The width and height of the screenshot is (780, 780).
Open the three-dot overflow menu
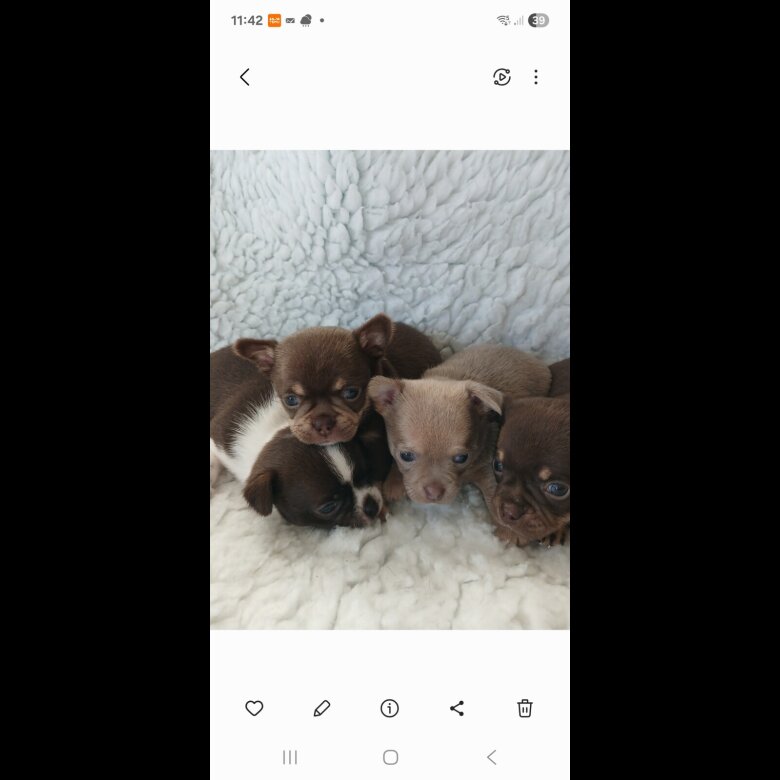tap(536, 77)
